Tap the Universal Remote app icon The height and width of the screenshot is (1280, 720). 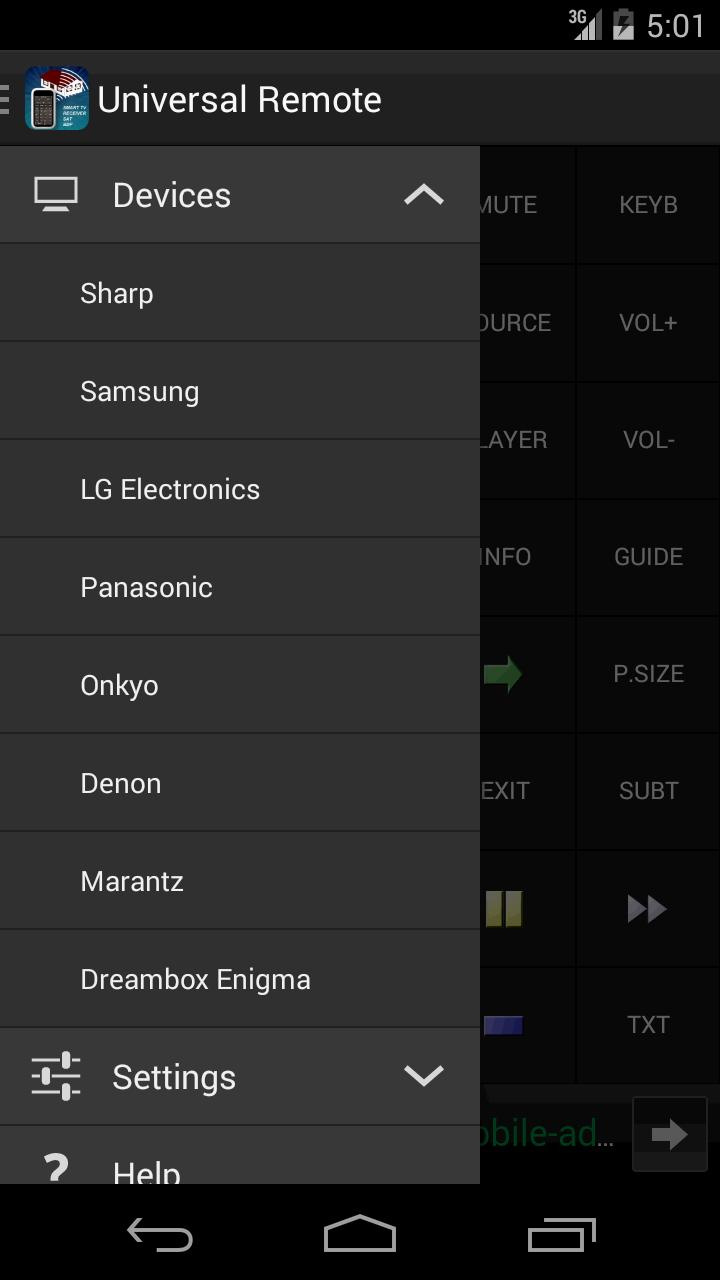(x=56, y=98)
